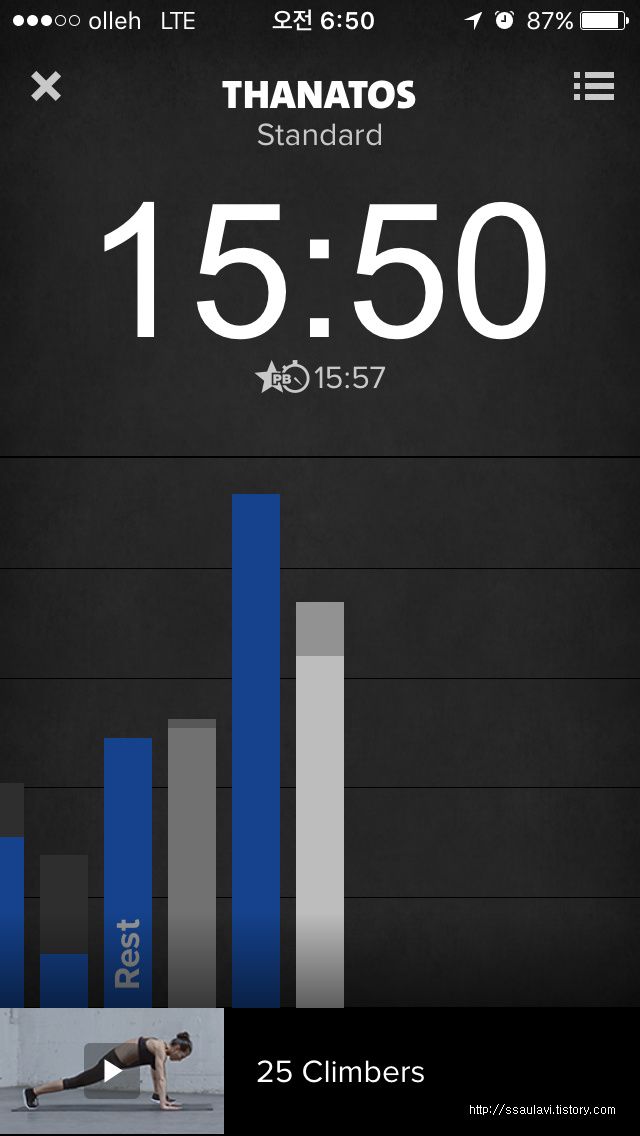The height and width of the screenshot is (1136, 640).
Task: Play the Climbers exercise video
Action: (x=112, y=1071)
